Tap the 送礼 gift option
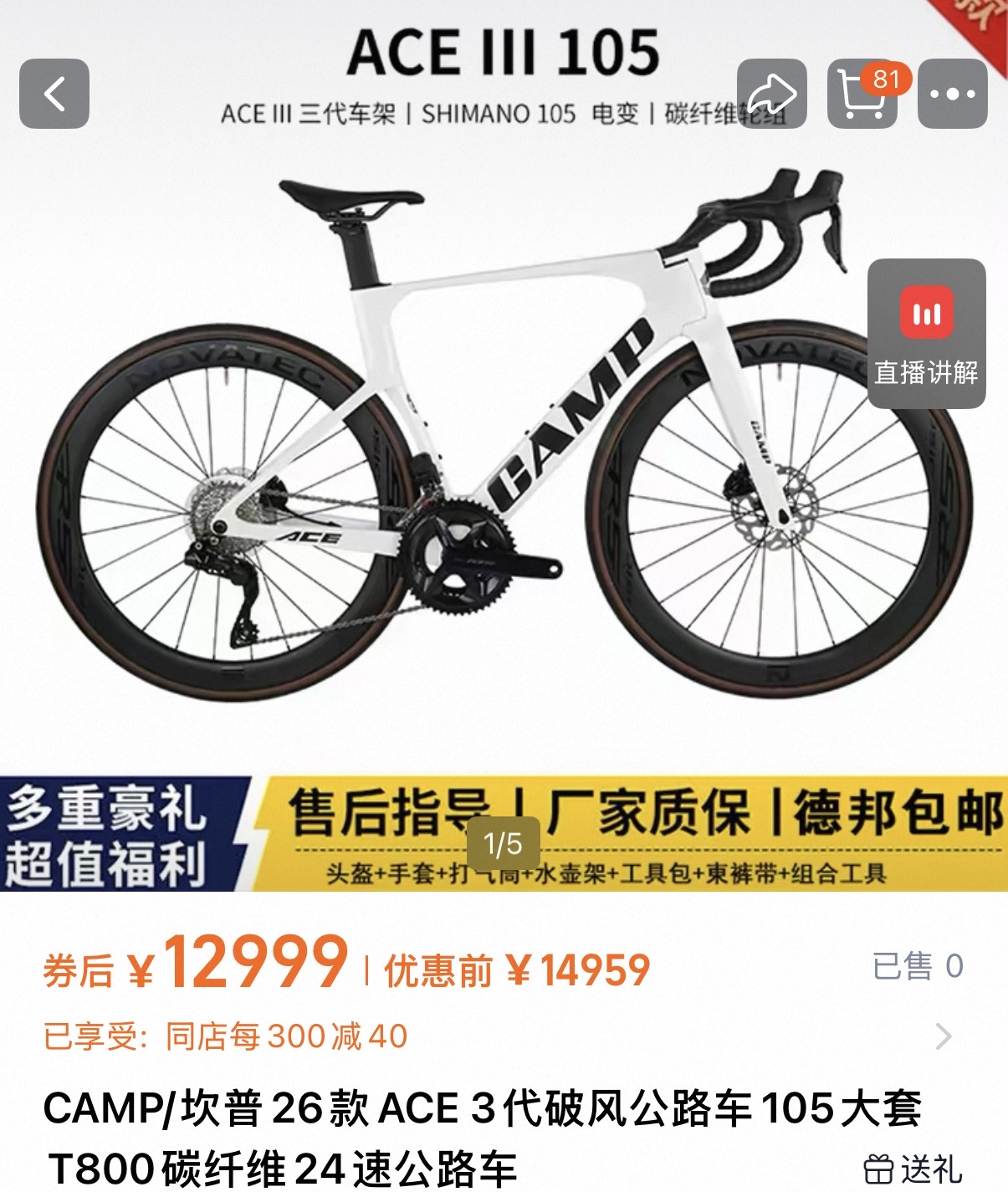The height and width of the screenshot is (1192, 1008). [x=913, y=1169]
